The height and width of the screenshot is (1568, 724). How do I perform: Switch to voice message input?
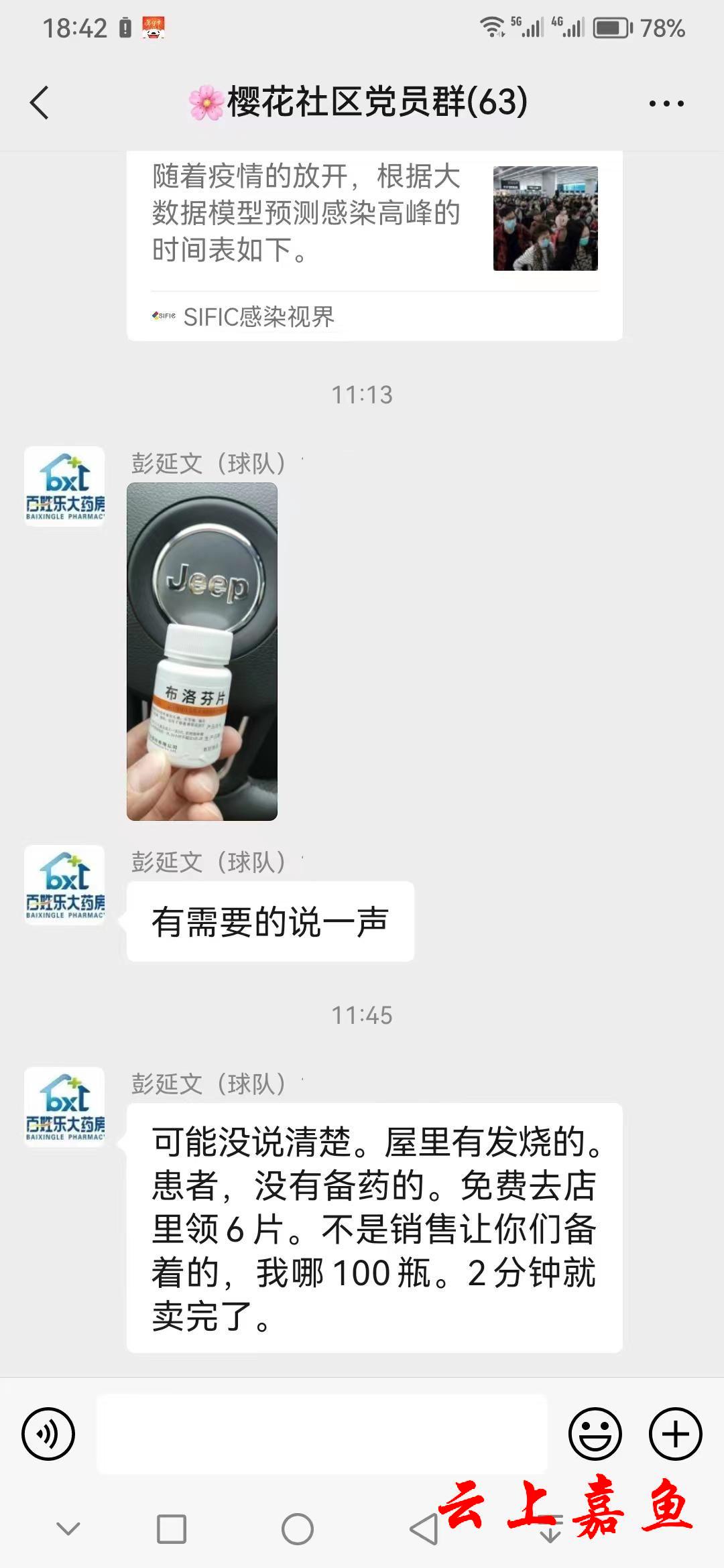point(48,1434)
